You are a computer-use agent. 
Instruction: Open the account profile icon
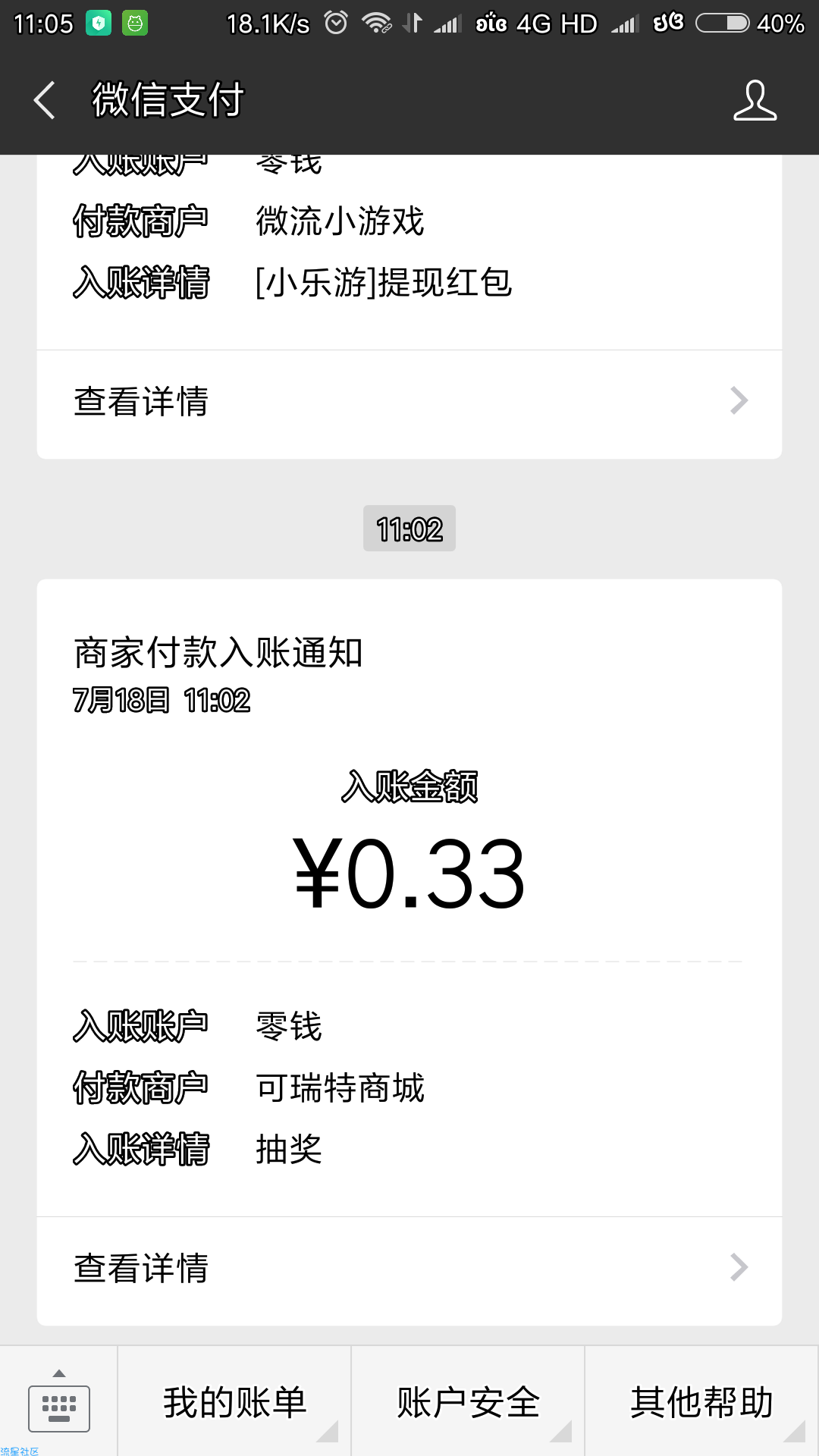[755, 100]
